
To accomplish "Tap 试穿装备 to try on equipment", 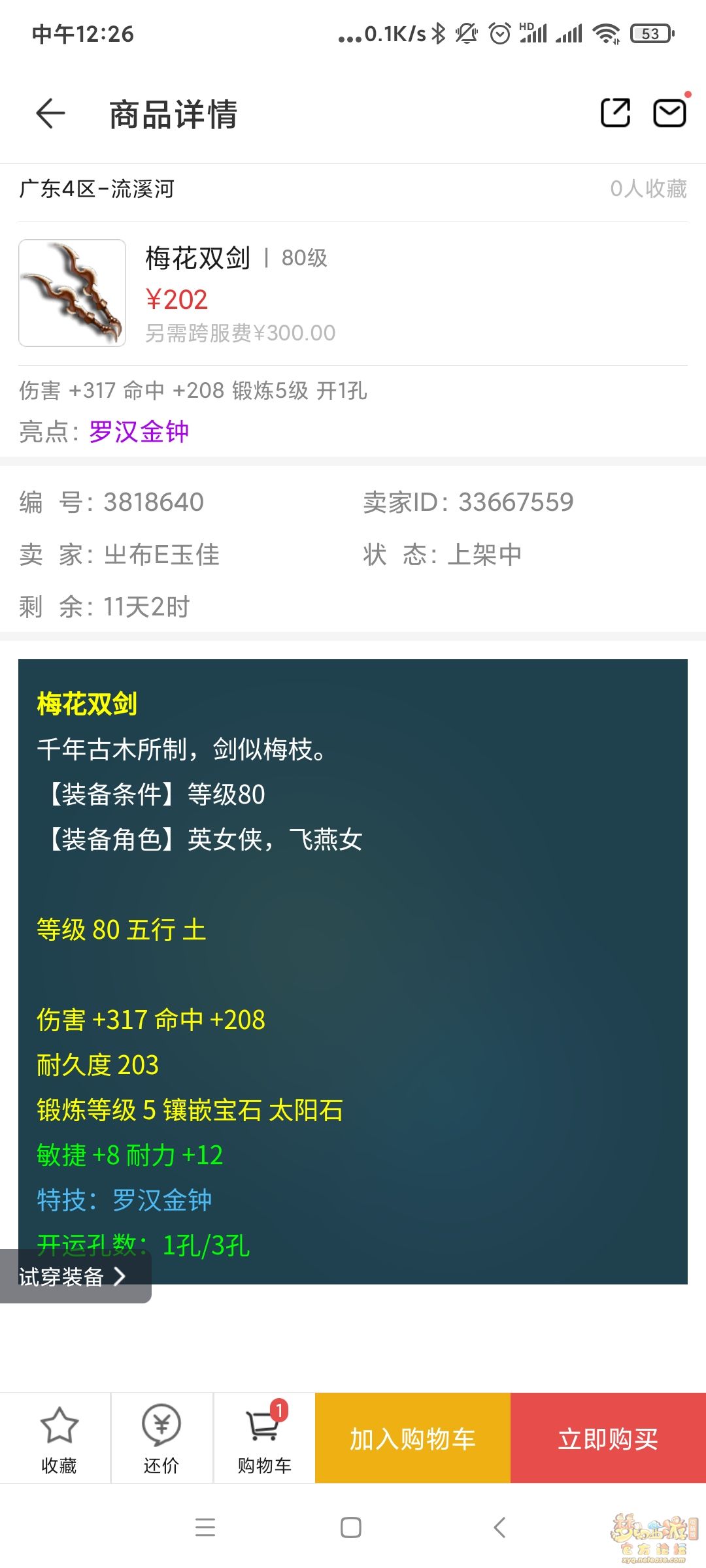I will click(x=73, y=1276).
